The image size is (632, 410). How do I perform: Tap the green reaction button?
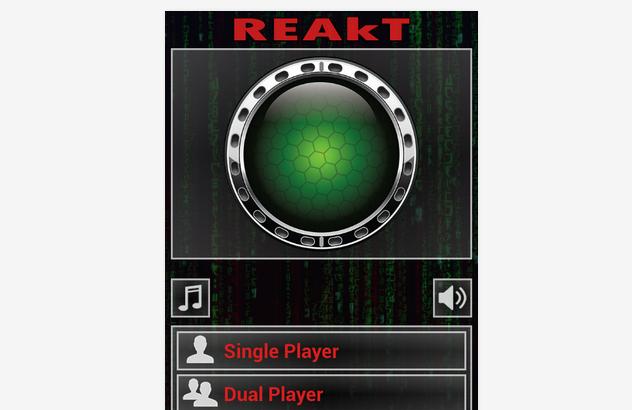320,153
